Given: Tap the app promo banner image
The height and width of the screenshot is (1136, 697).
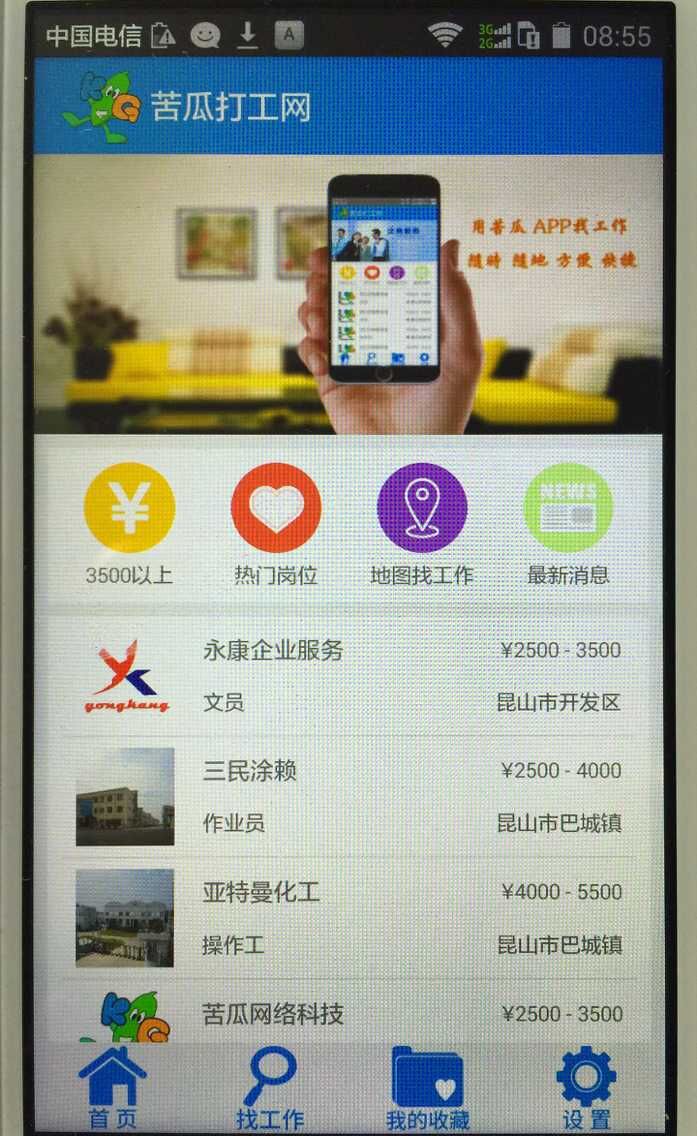Looking at the screenshot, I should click(x=348, y=294).
